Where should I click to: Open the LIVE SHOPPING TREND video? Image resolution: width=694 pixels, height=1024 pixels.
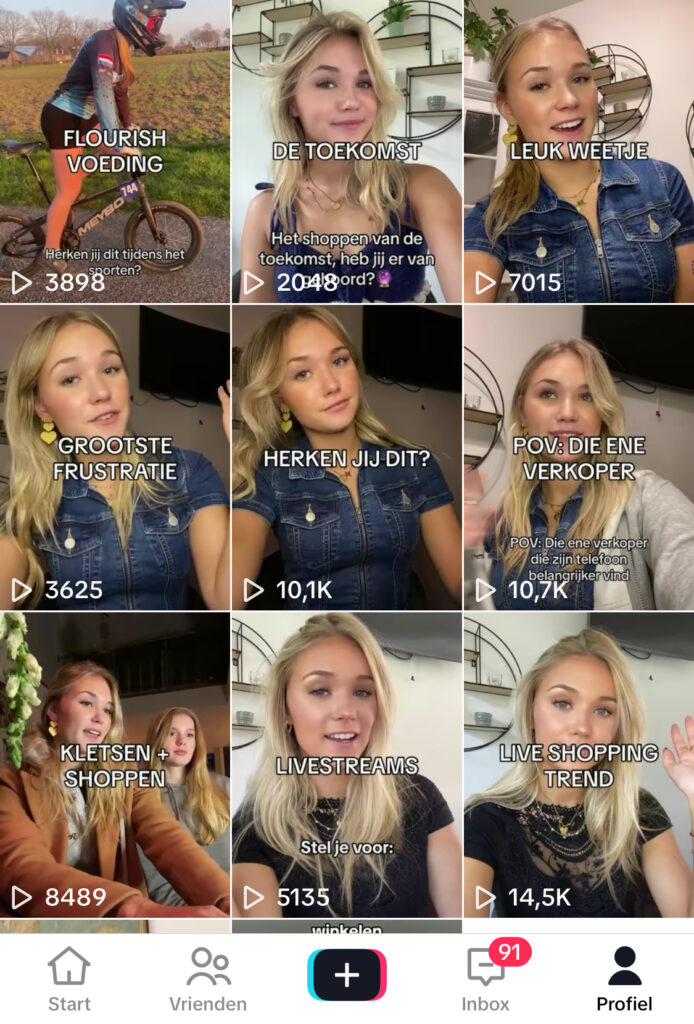point(579,764)
